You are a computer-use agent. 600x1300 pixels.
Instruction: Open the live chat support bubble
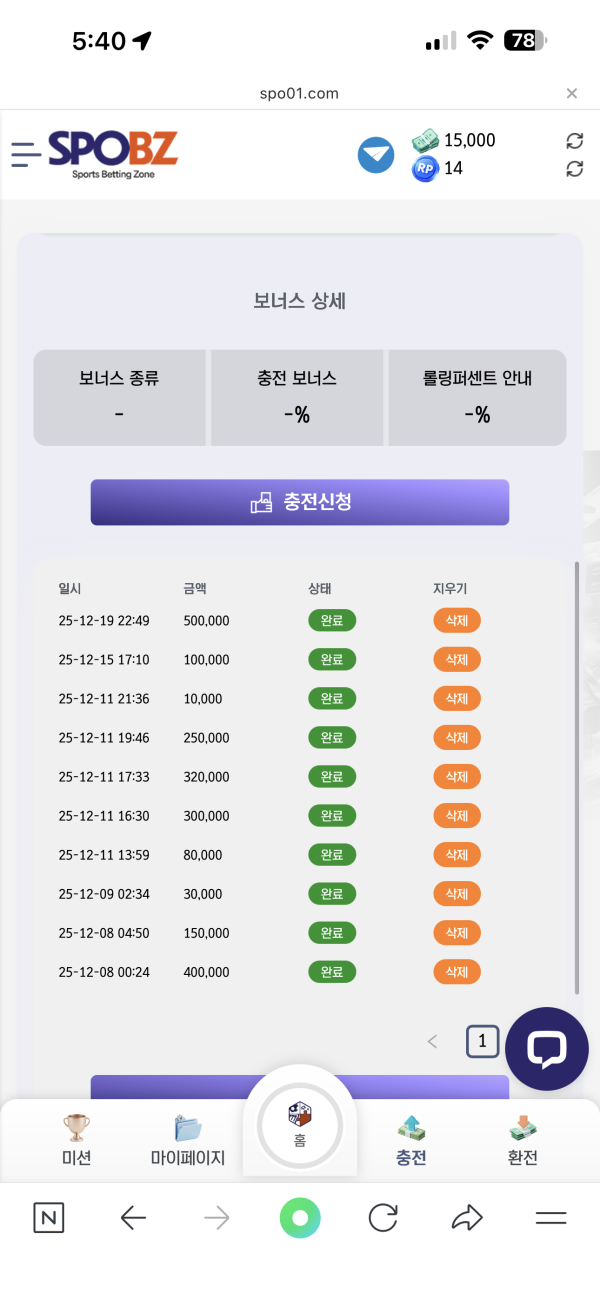point(547,1048)
